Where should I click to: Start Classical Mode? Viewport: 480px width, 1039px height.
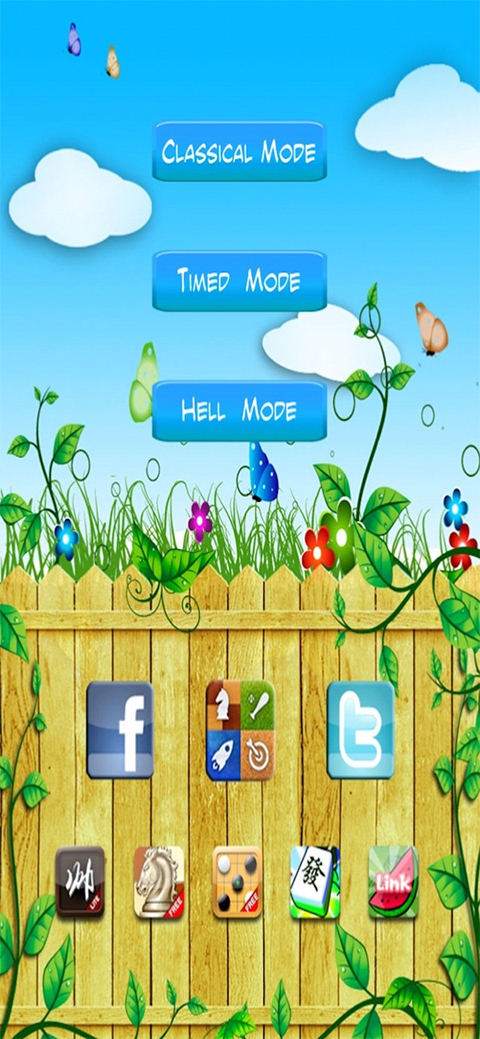tap(239, 152)
